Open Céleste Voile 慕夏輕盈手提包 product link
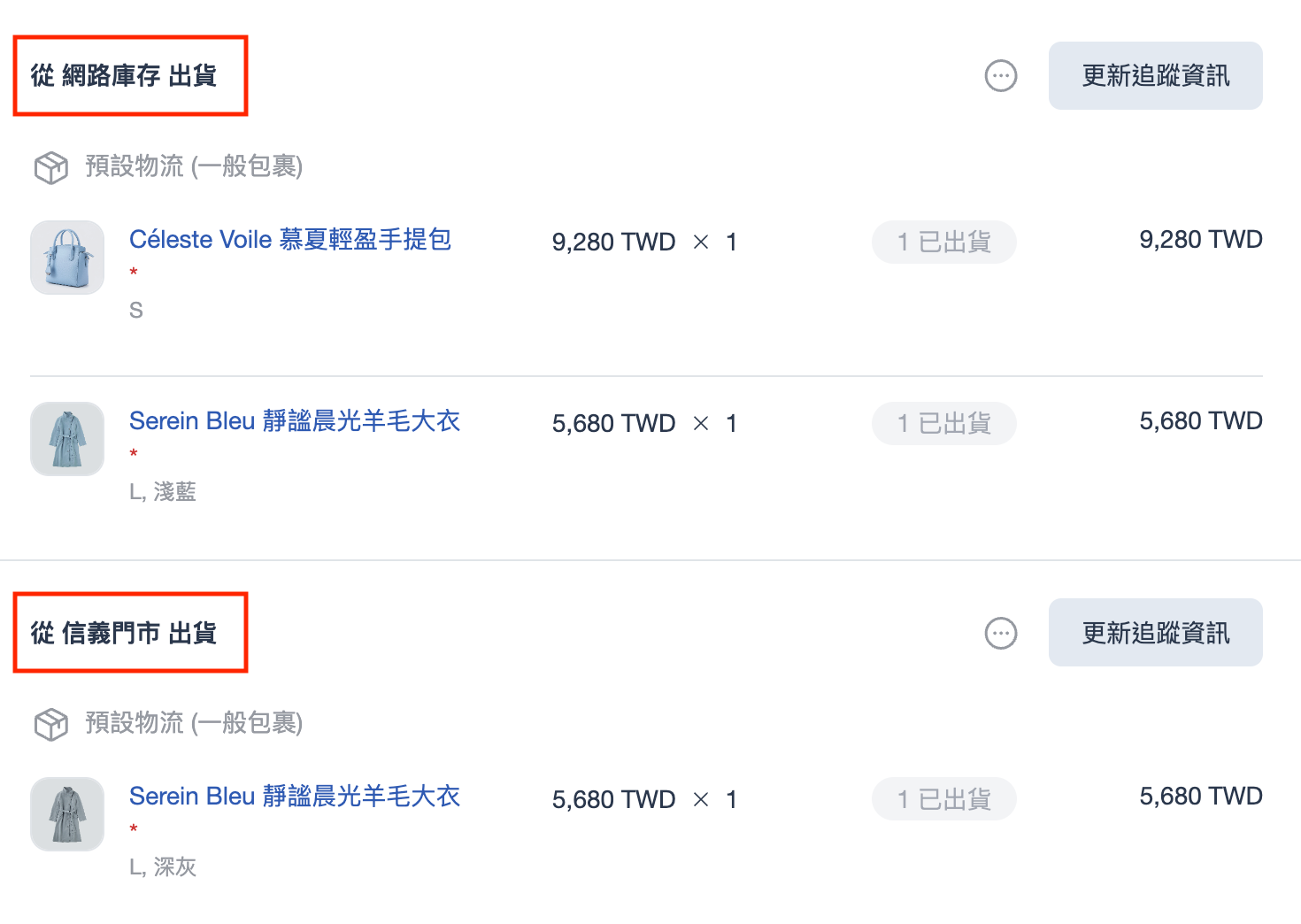 pyautogui.click(x=290, y=240)
